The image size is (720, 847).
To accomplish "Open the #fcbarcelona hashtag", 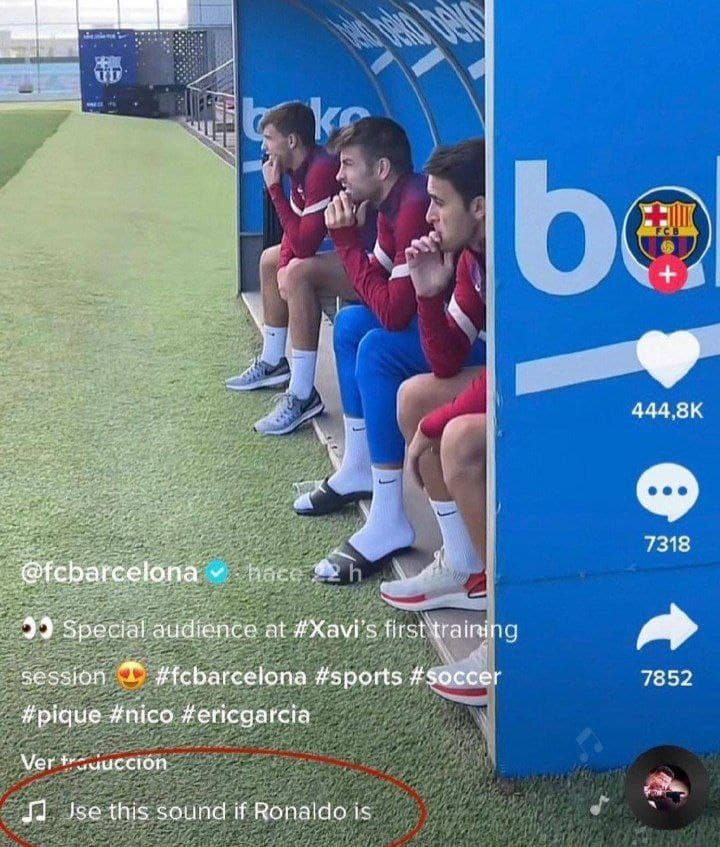I will click(x=231, y=676).
